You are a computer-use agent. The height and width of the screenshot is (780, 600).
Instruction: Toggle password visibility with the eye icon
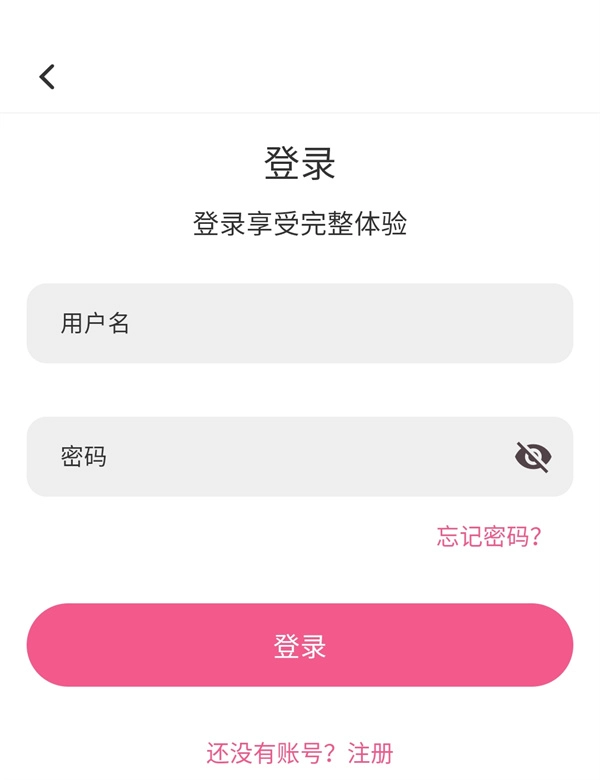tap(532, 457)
